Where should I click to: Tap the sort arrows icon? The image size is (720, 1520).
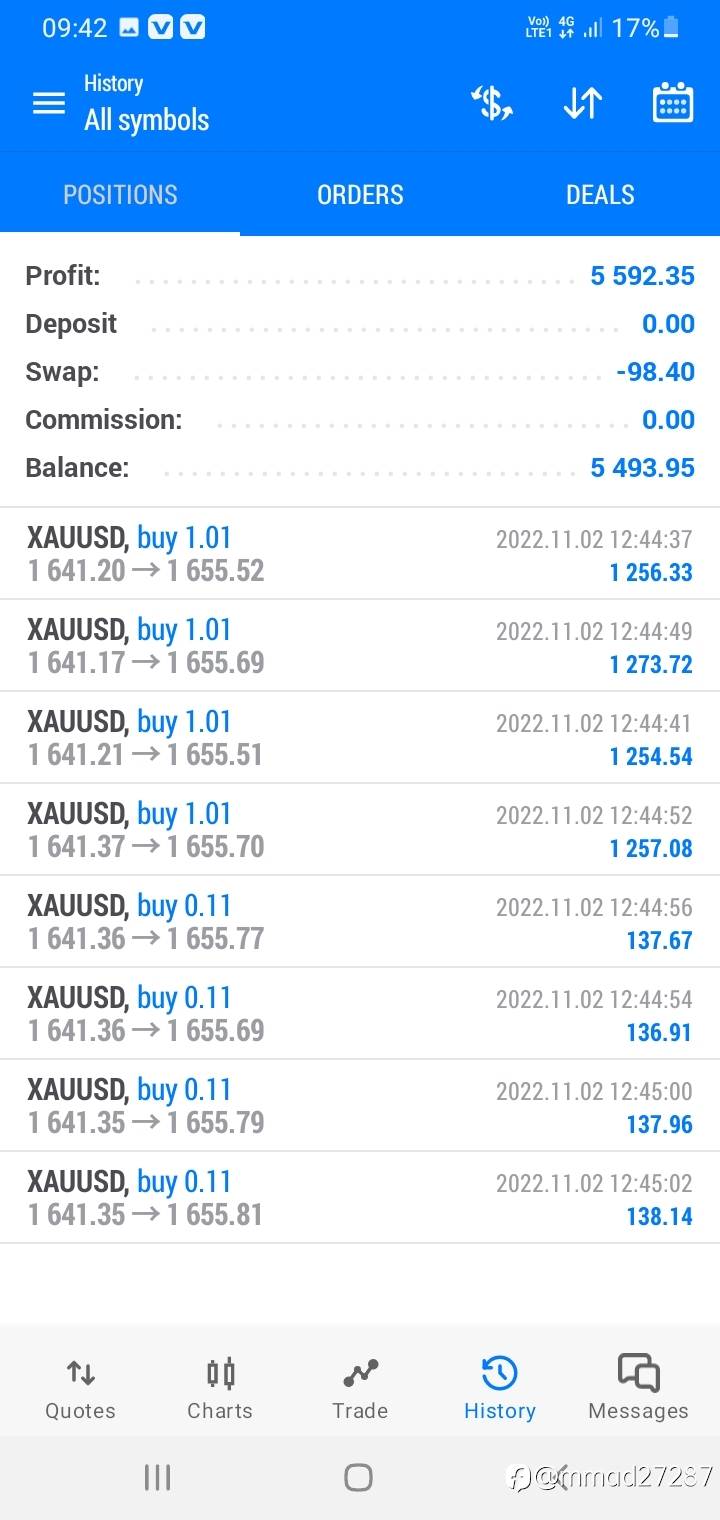coord(582,103)
